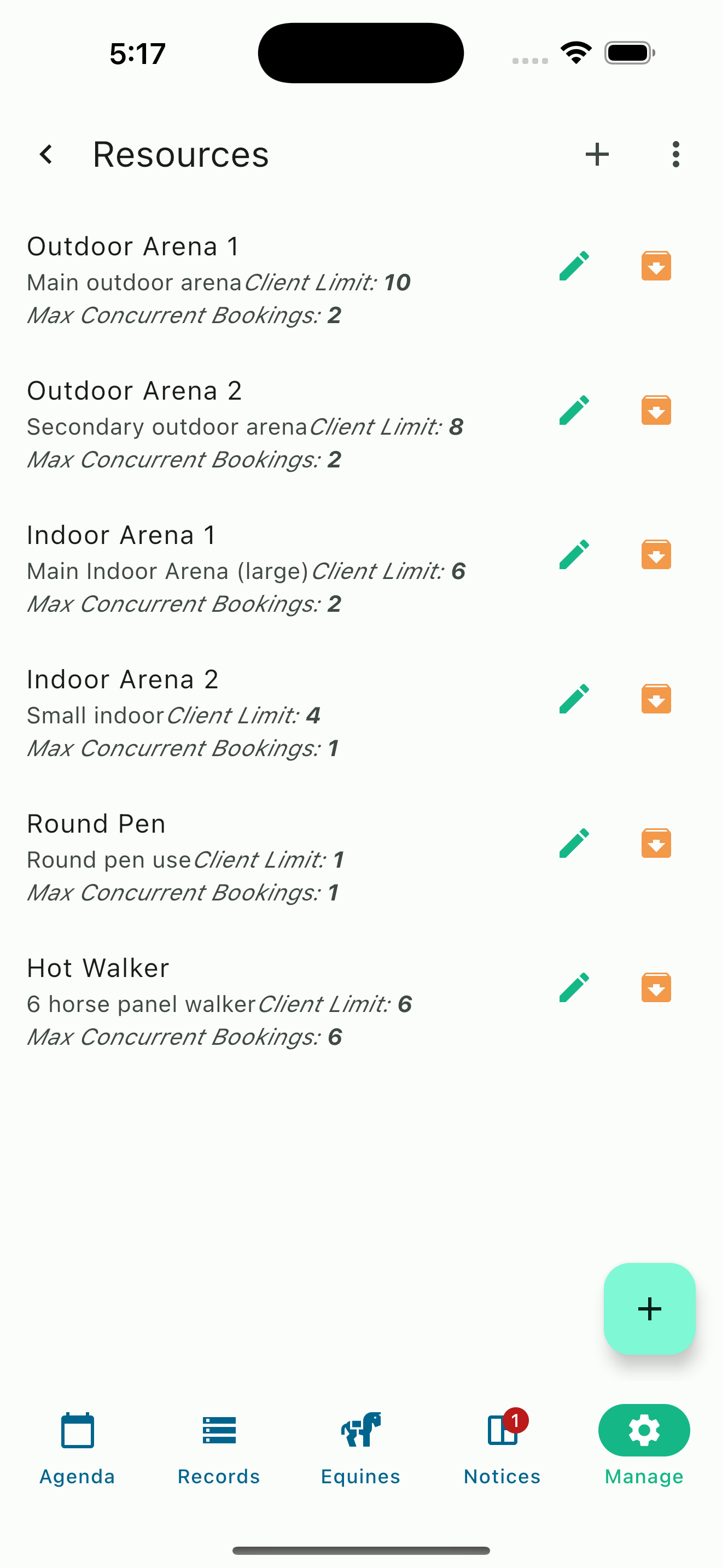The width and height of the screenshot is (722, 1568).
Task: Archive the Indoor Arena 1 resource
Action: click(x=656, y=554)
